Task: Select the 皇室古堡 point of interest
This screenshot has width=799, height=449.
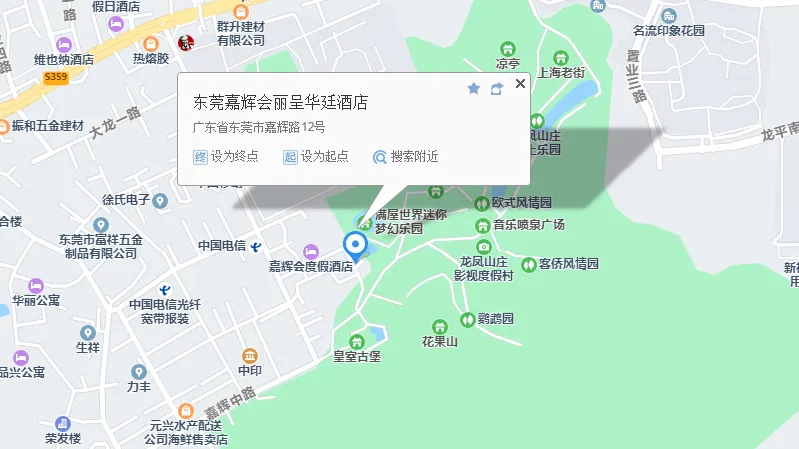Action: [357, 342]
